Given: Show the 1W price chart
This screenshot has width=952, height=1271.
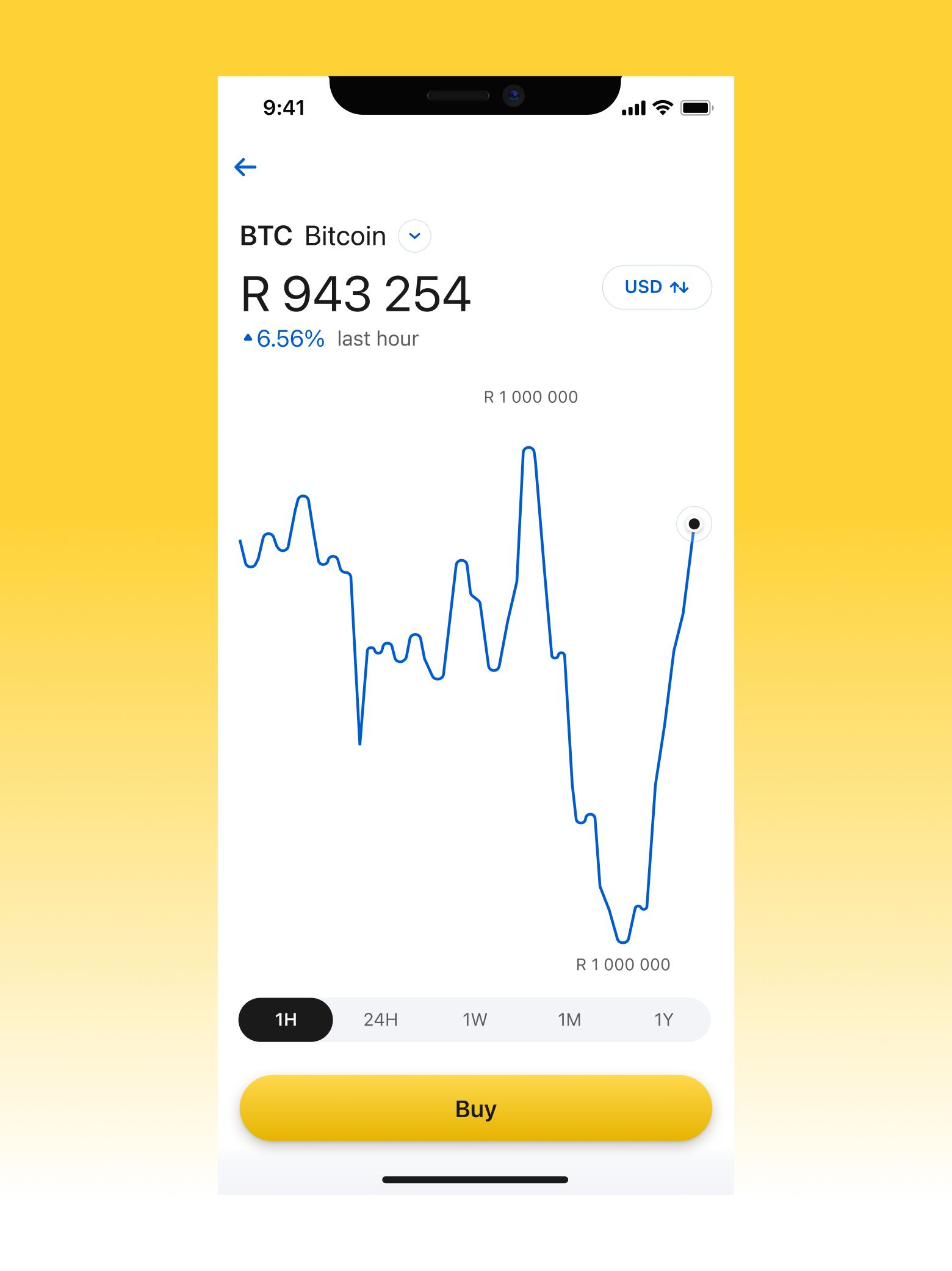Looking at the screenshot, I should pos(475,1019).
